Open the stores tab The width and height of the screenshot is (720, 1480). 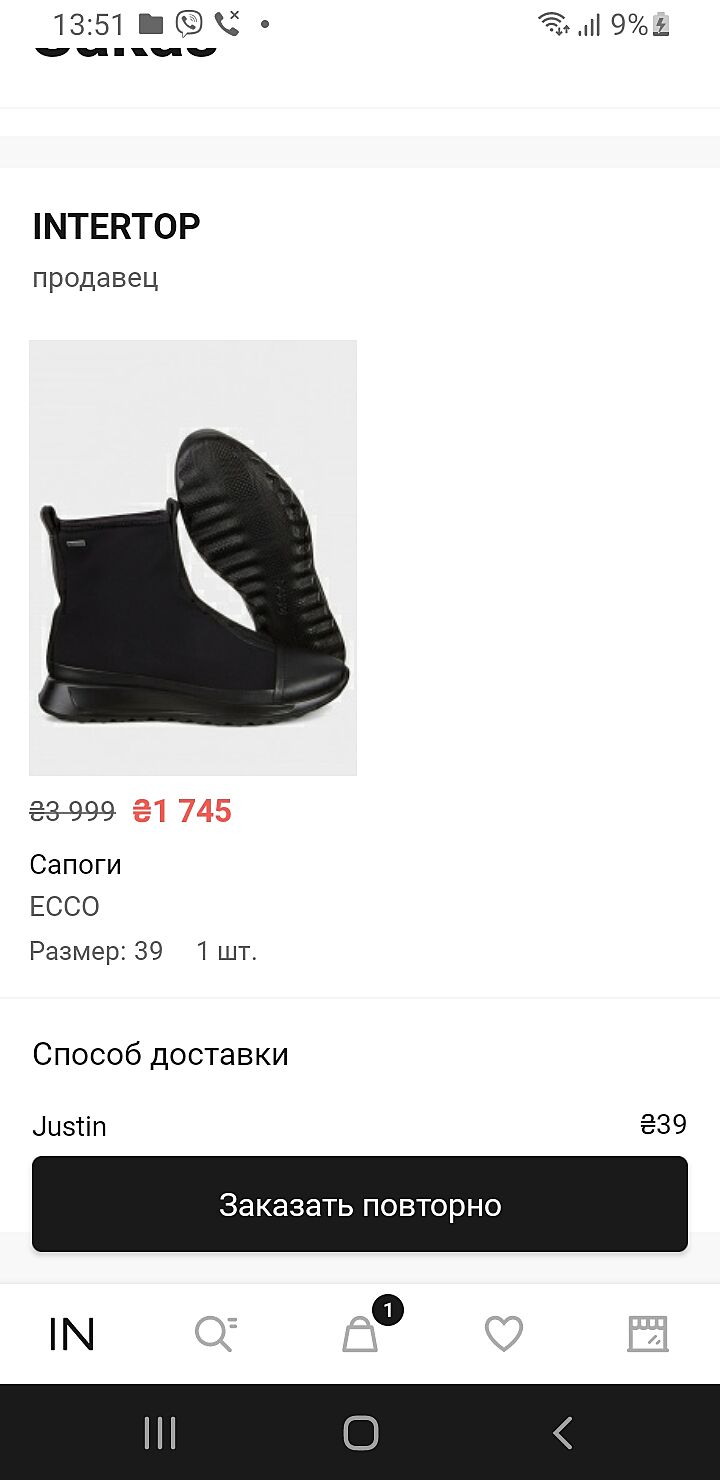coord(648,1334)
